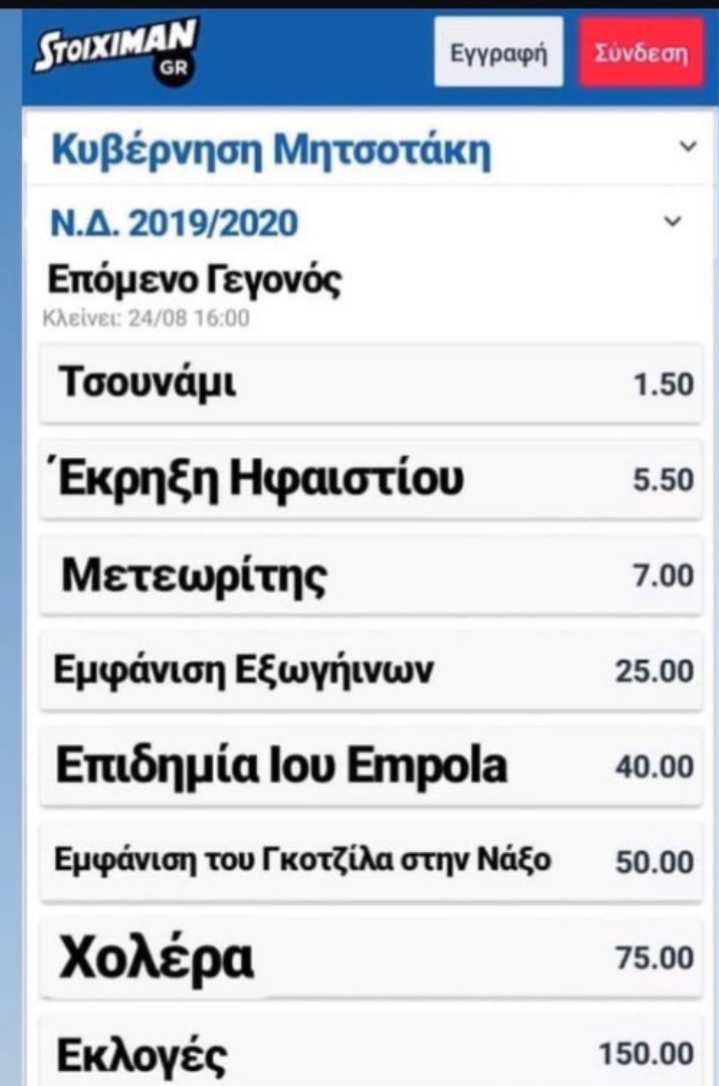Select Επιδημία Ιου Empola at 40.00
719x1086 pixels.
pos(371,765)
